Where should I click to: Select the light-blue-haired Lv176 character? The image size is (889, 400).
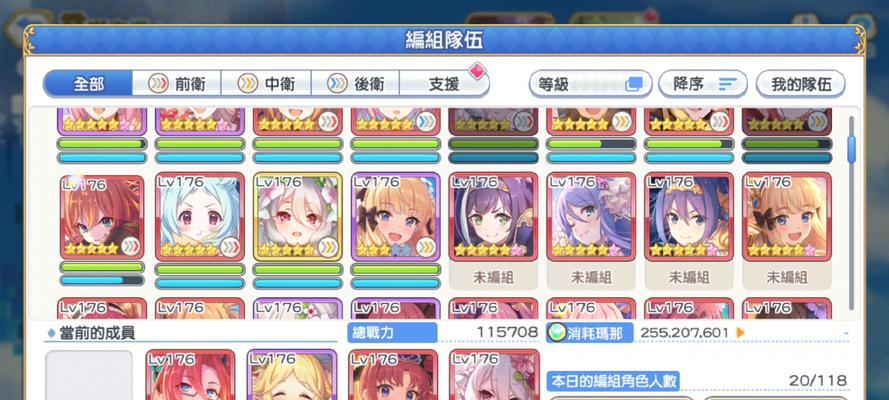tap(199, 217)
